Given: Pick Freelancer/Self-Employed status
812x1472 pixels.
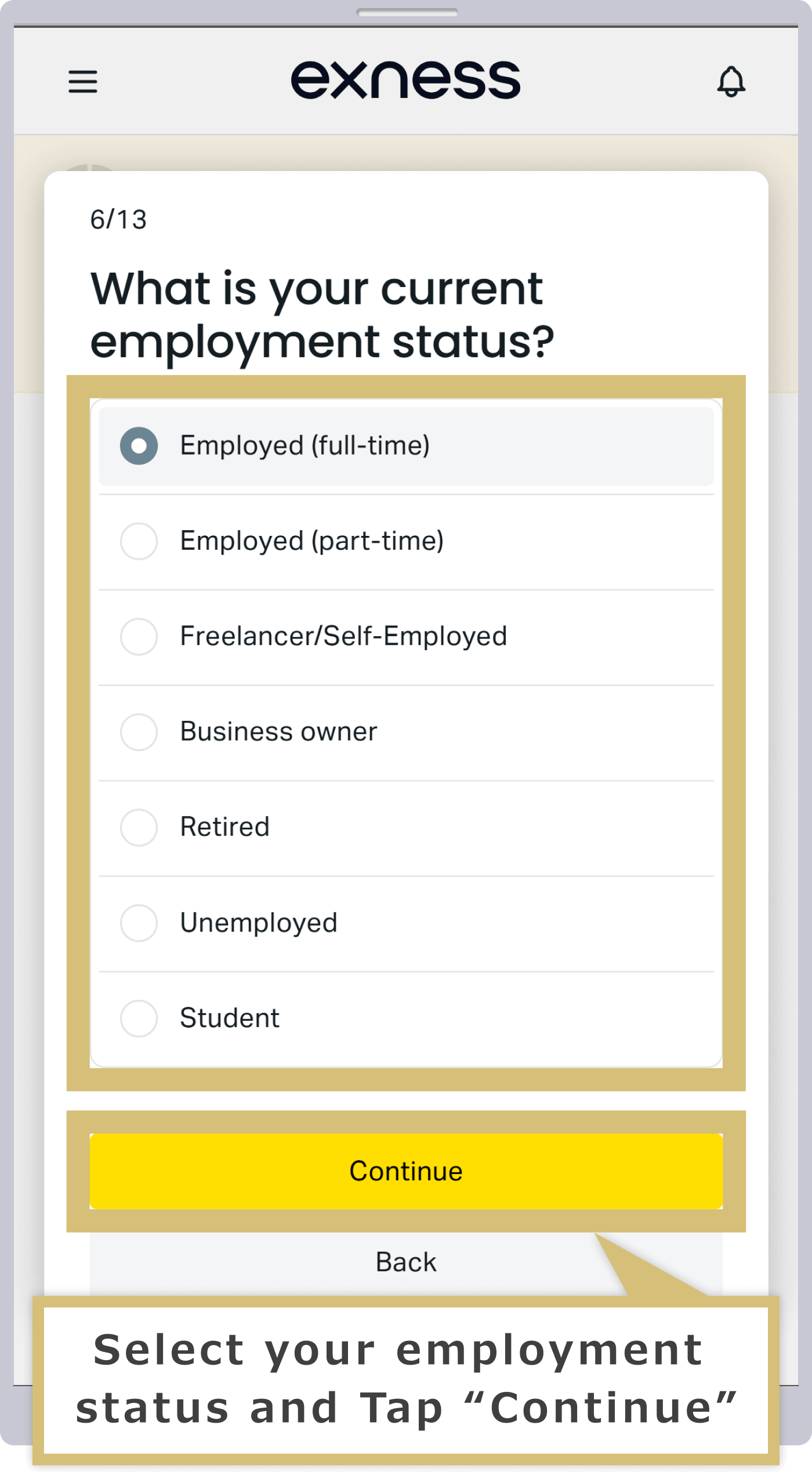Looking at the screenshot, I should point(406,636).
